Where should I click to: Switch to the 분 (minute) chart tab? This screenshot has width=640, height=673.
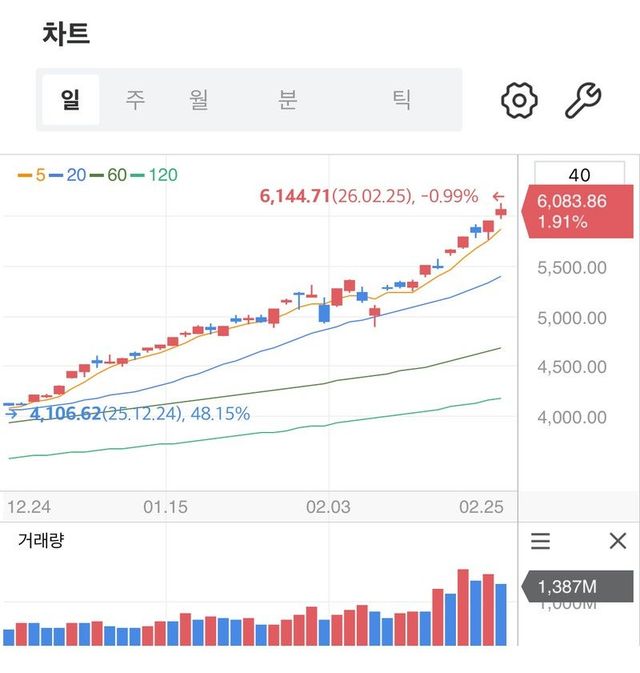(x=288, y=100)
